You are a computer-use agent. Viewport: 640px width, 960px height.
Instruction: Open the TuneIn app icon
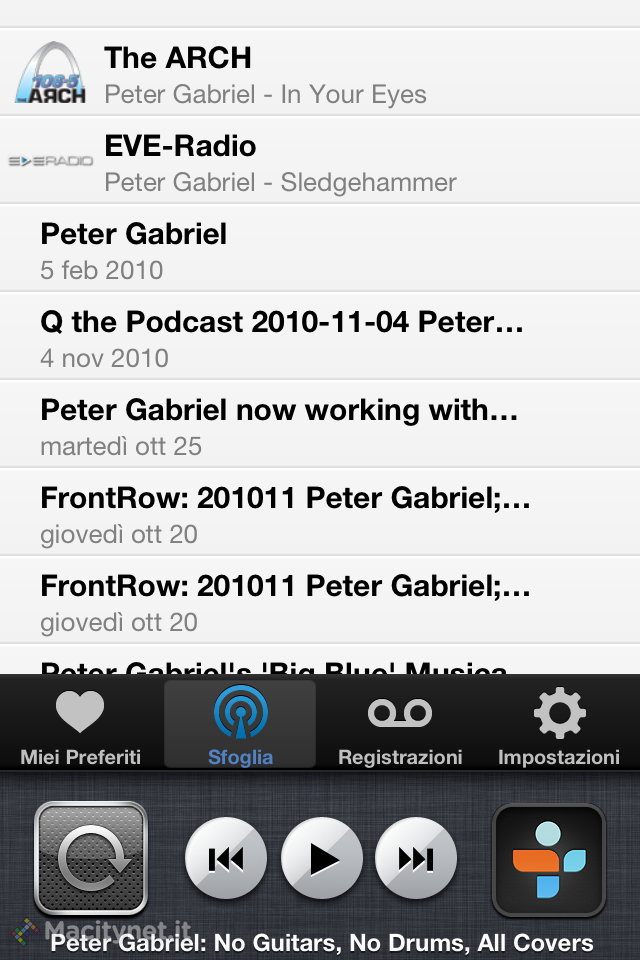click(549, 859)
